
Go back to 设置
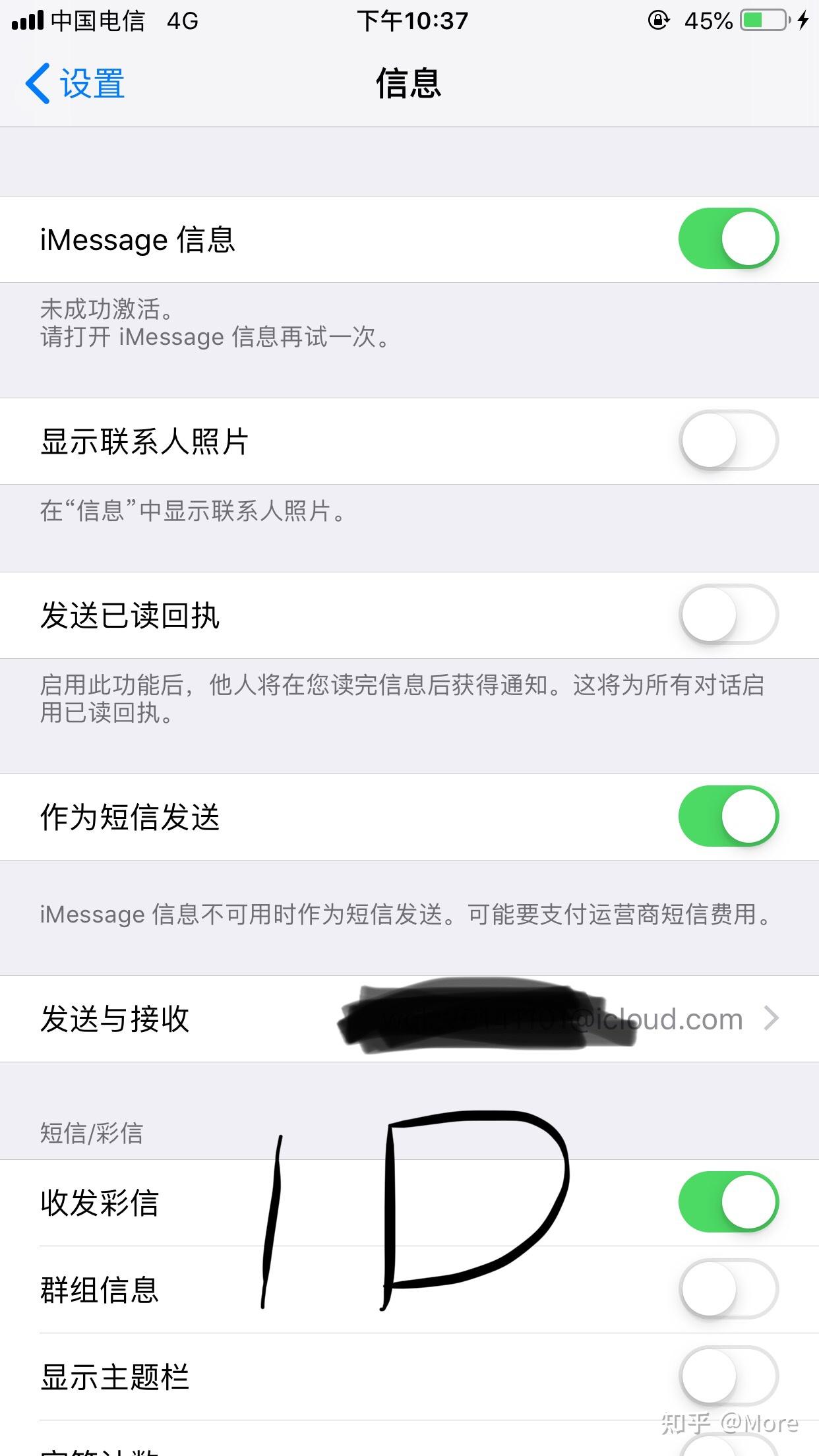75,84
